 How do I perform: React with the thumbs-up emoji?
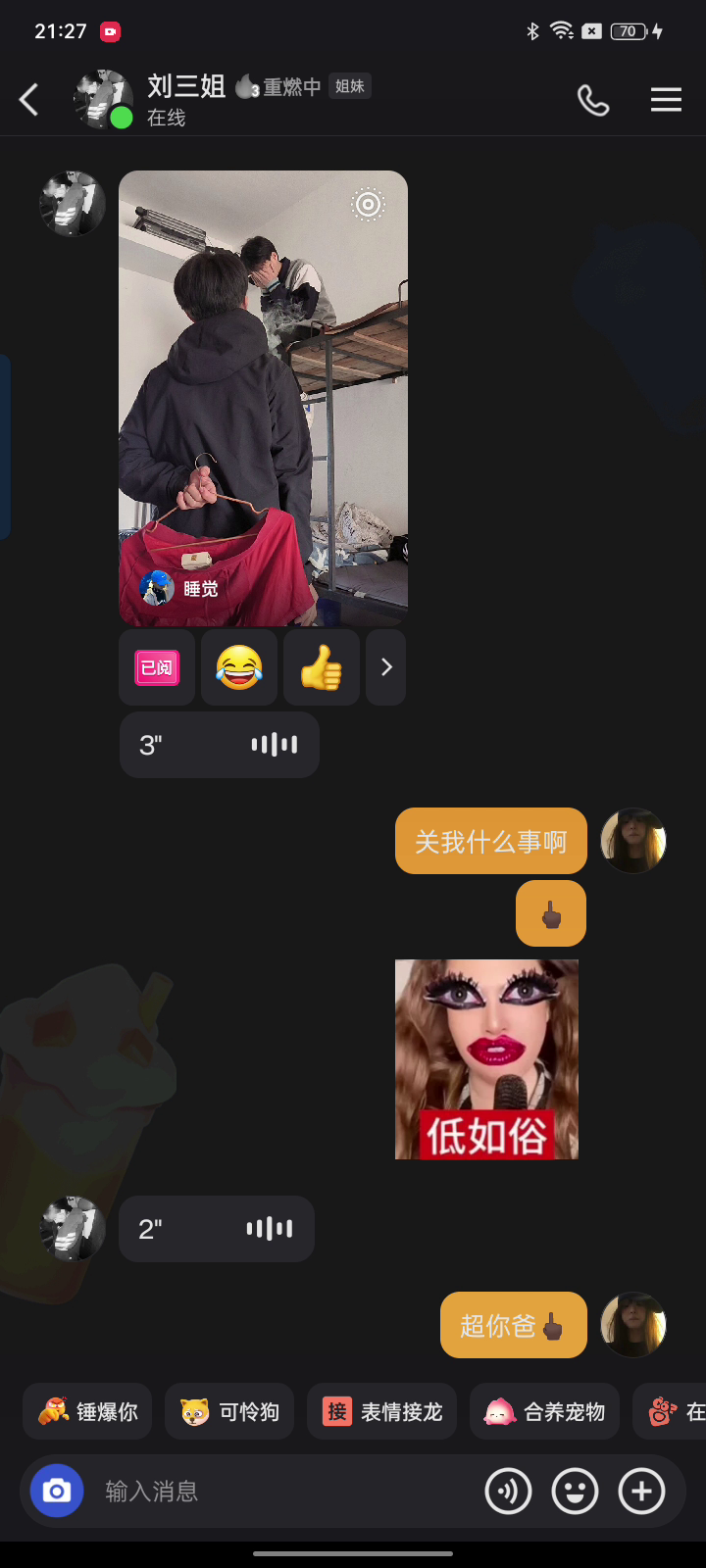pyautogui.click(x=322, y=667)
